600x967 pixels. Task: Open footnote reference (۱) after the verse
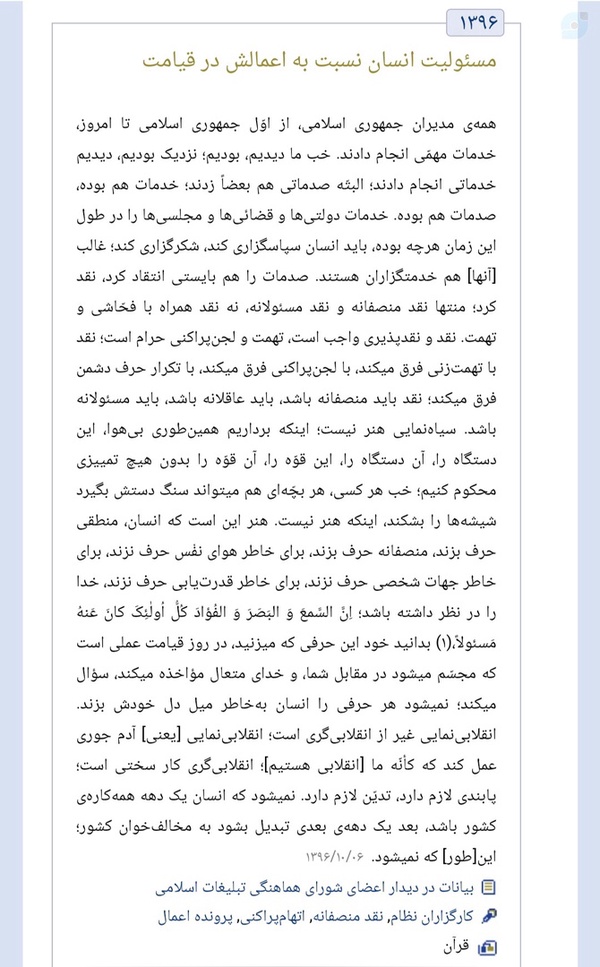coord(445,643)
